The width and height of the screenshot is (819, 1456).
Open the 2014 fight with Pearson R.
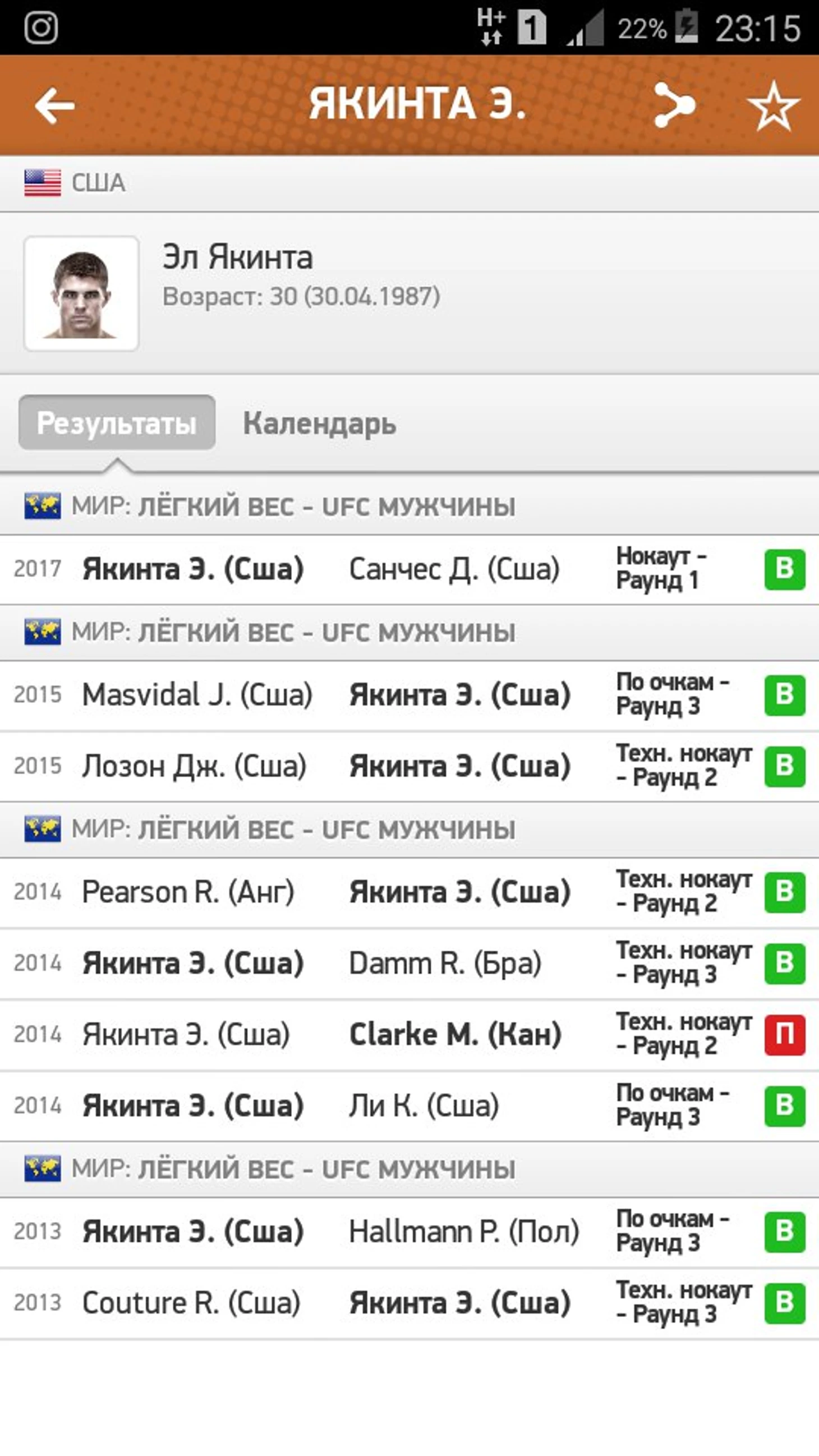409,892
